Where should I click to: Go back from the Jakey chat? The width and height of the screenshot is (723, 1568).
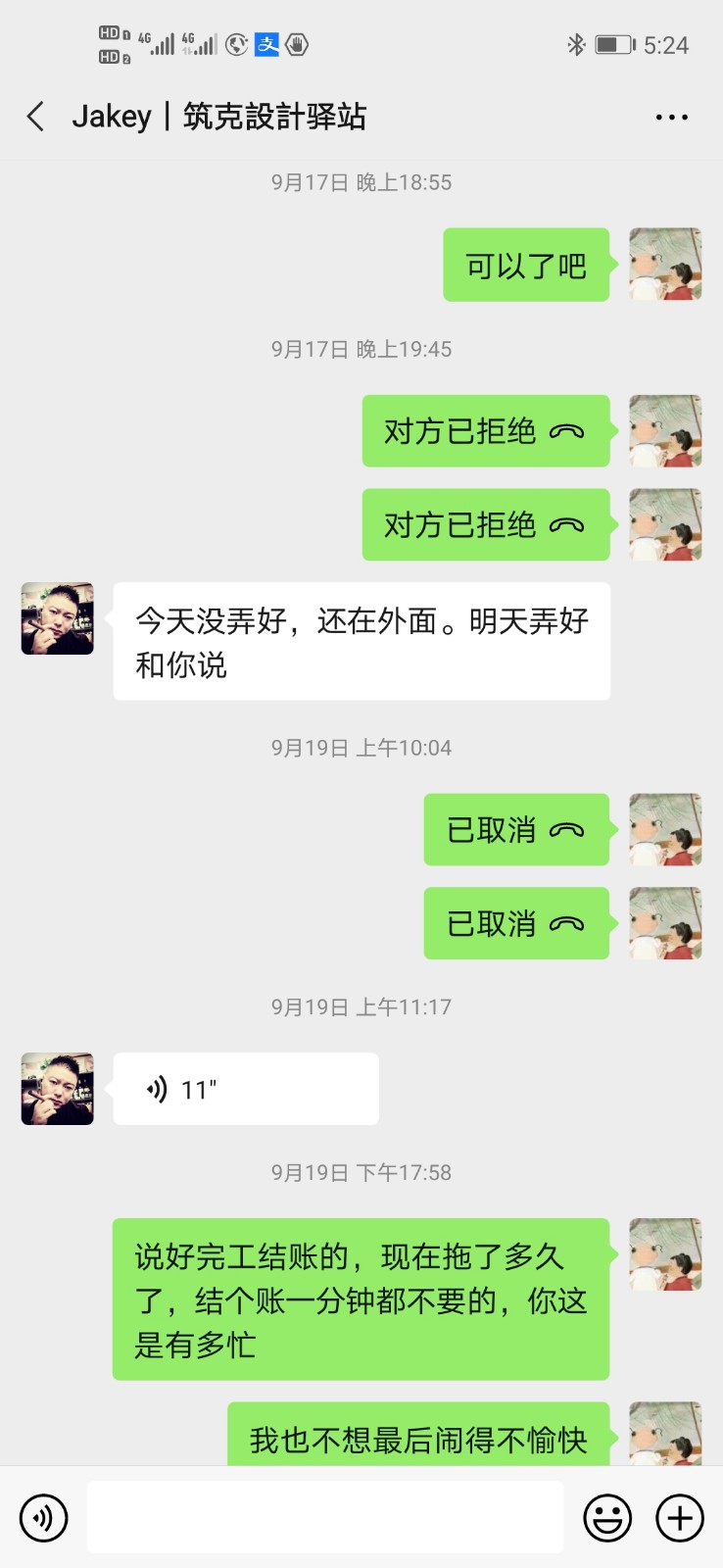click(x=36, y=117)
